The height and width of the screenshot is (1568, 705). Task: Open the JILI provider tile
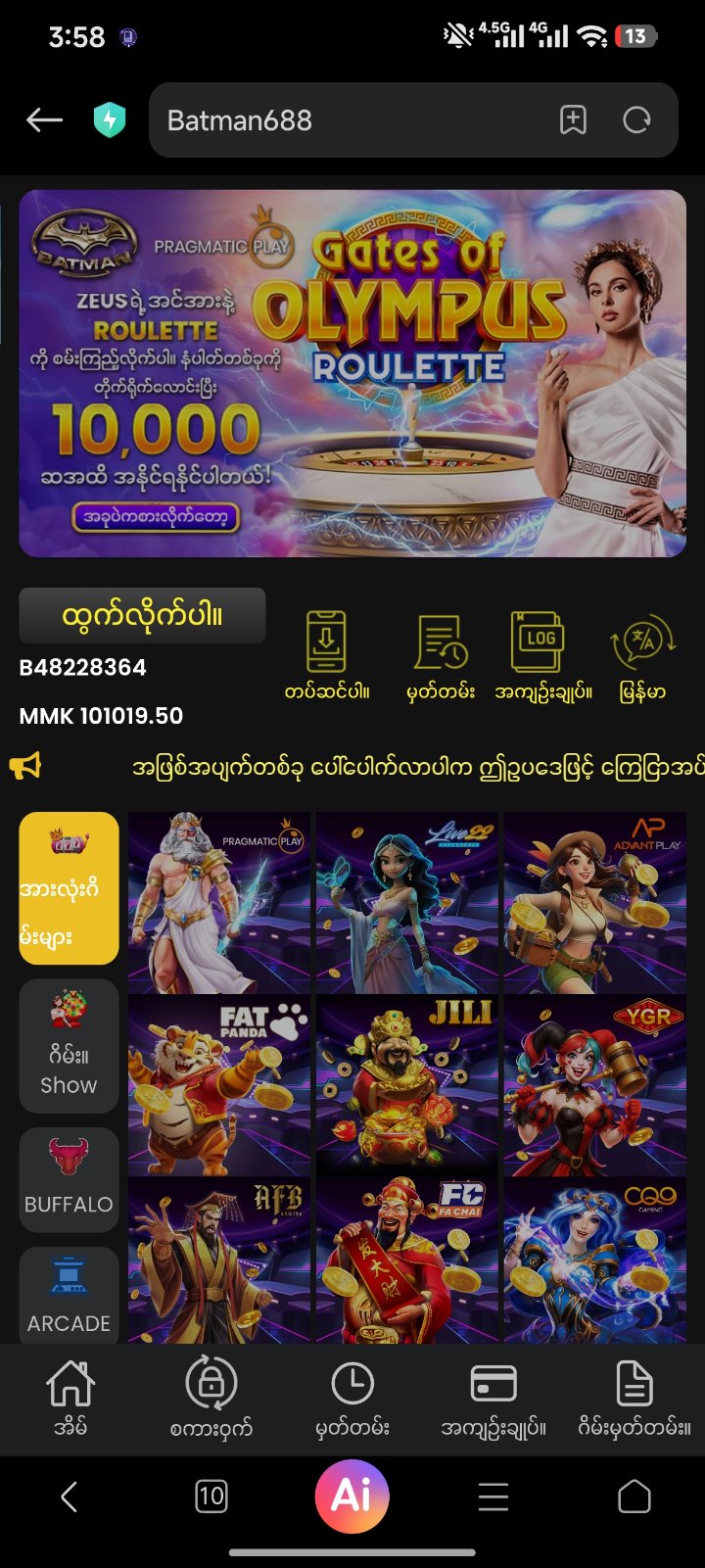coord(407,1085)
